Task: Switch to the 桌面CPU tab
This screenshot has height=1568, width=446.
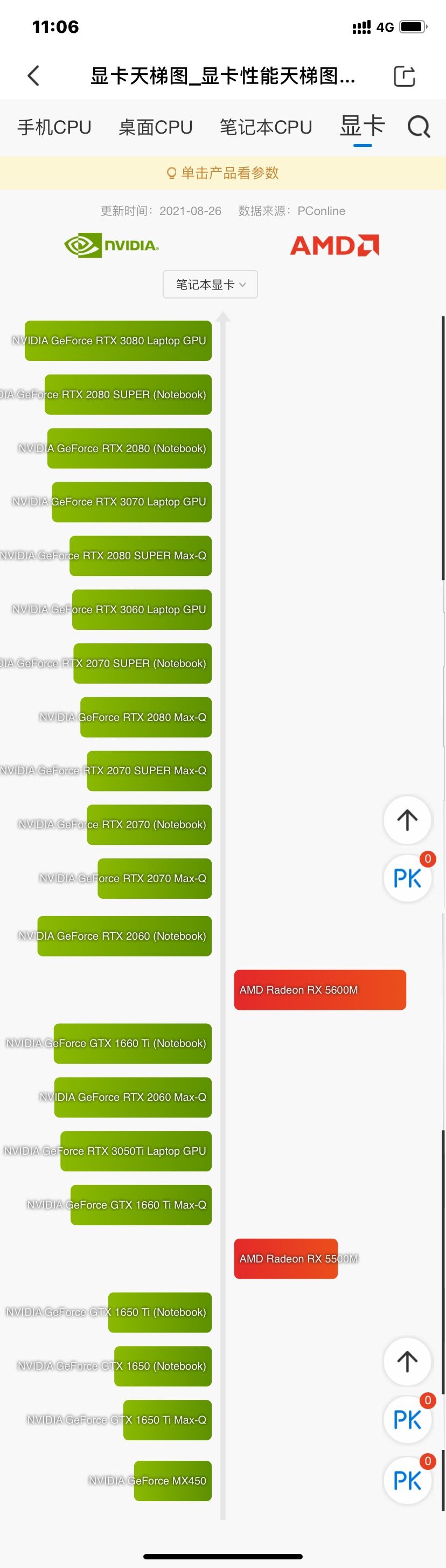Action: pos(155,127)
